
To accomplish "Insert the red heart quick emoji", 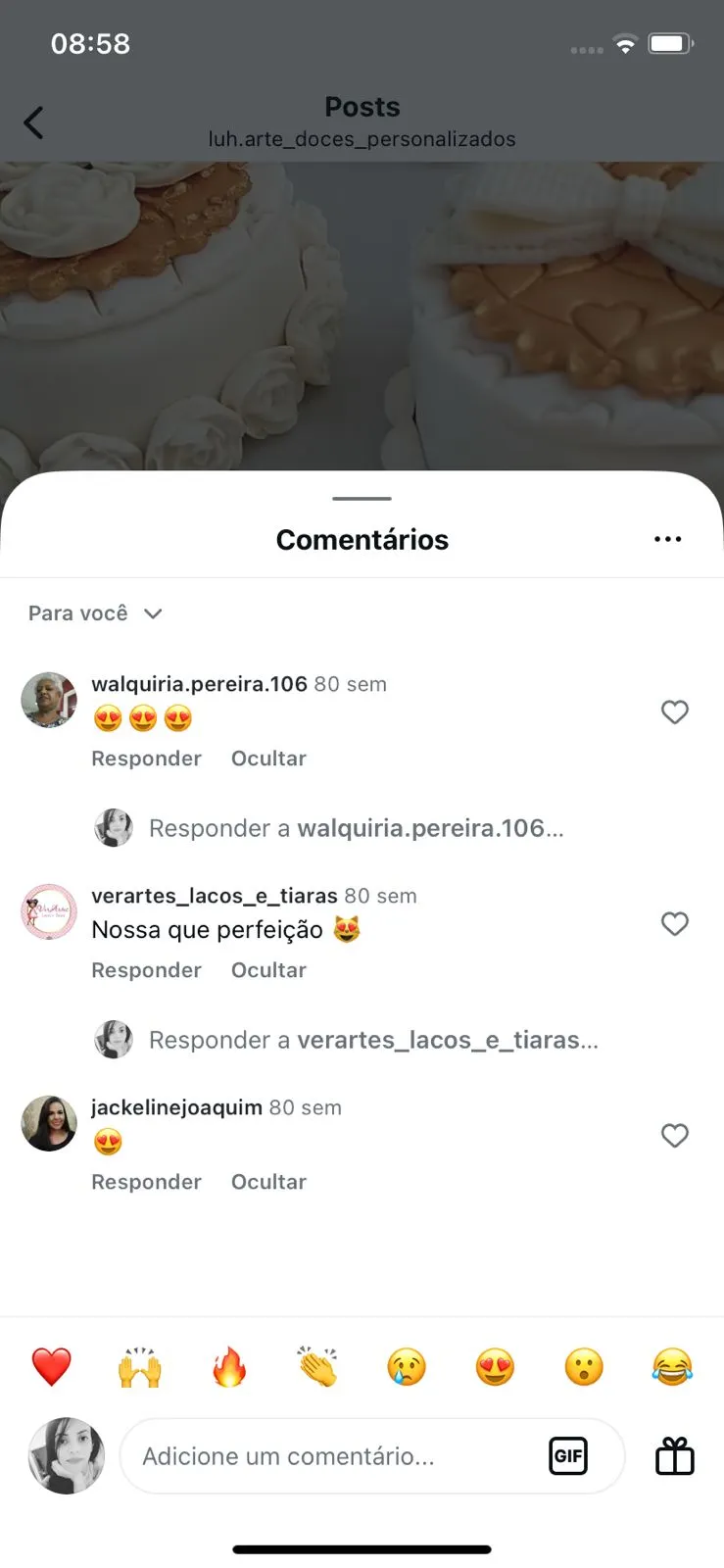I will (51, 1367).
